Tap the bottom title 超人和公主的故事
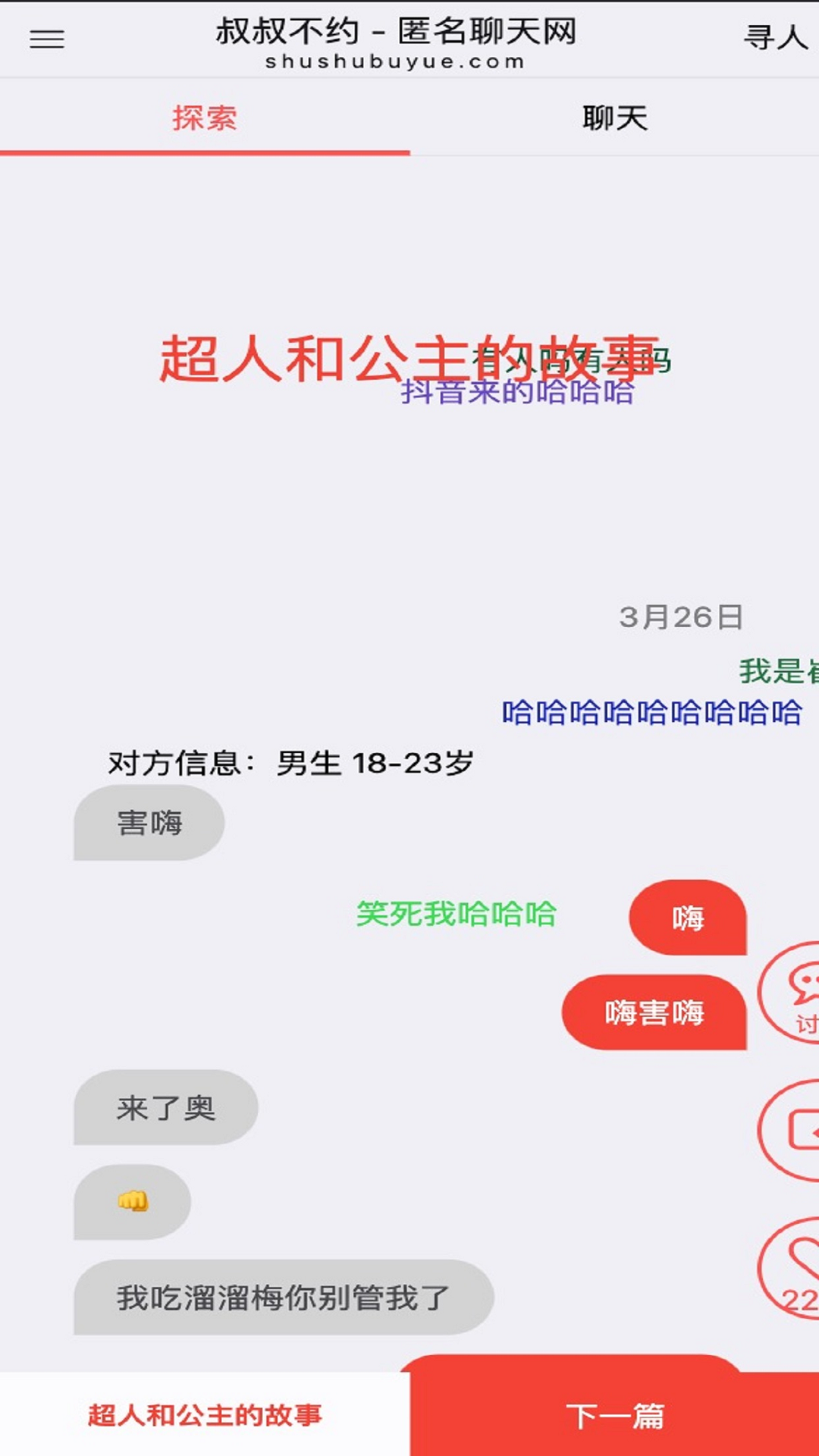 pos(205,1415)
